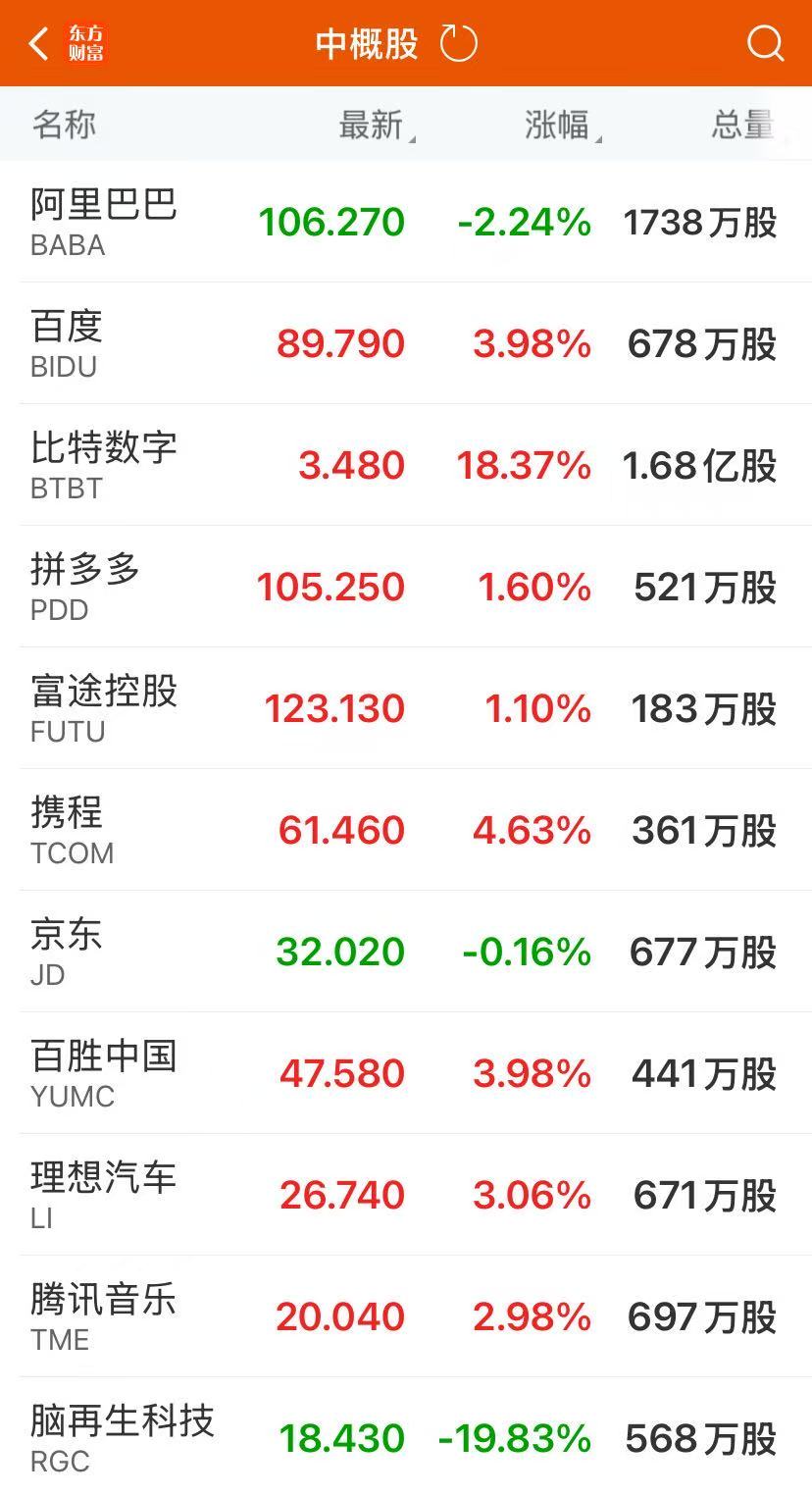Refresh the 中概股 list
This screenshot has width=812, height=1495.
(458, 44)
